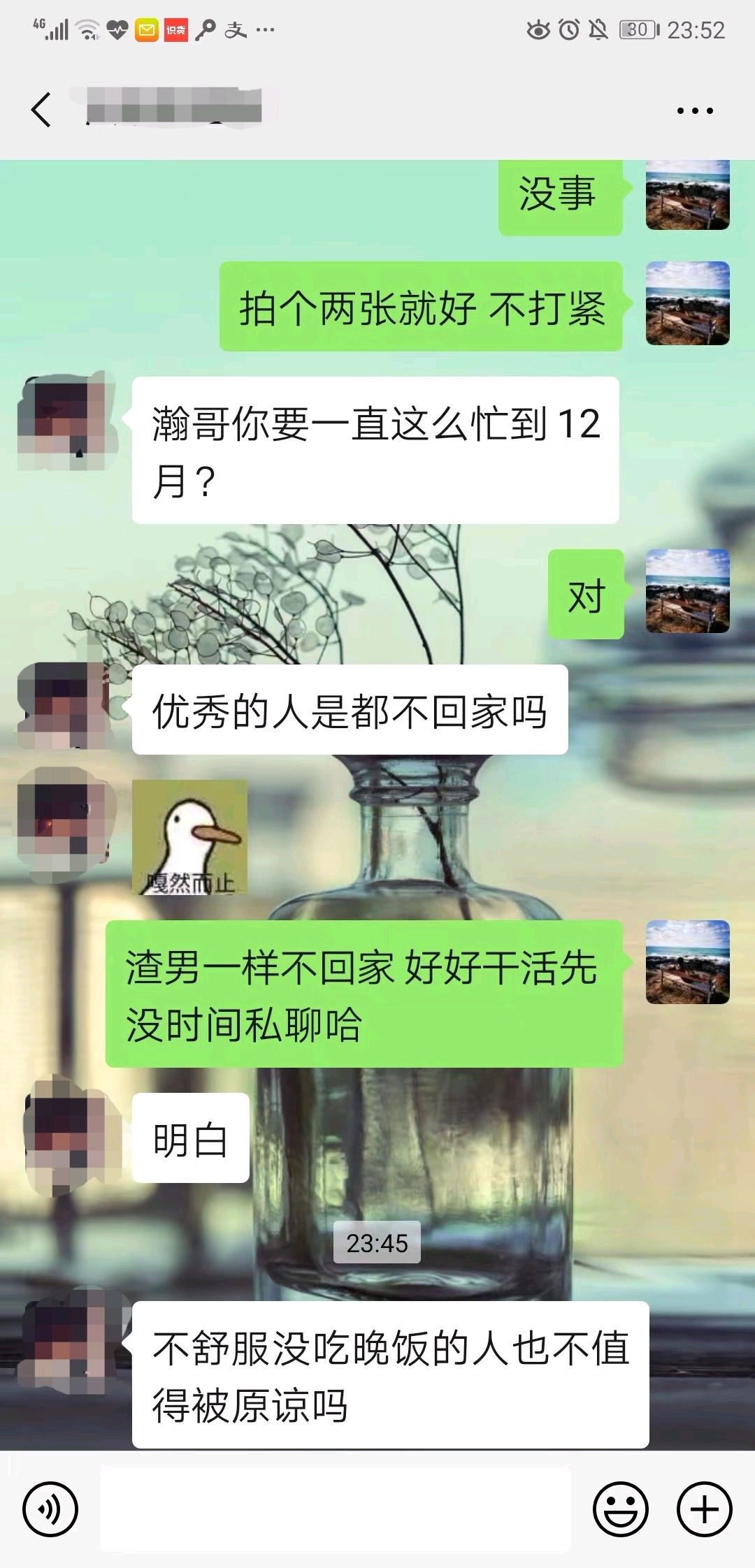Tap the message text field
755x1568 pixels.
pyautogui.click(x=336, y=1509)
